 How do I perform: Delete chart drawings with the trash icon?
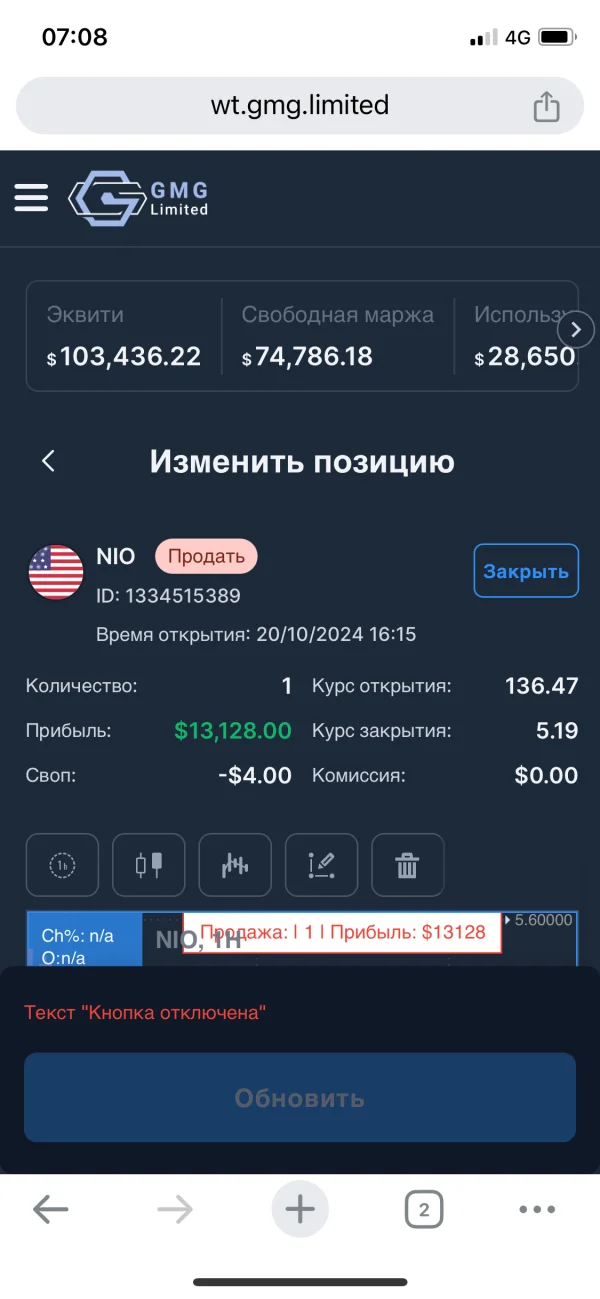pos(407,865)
